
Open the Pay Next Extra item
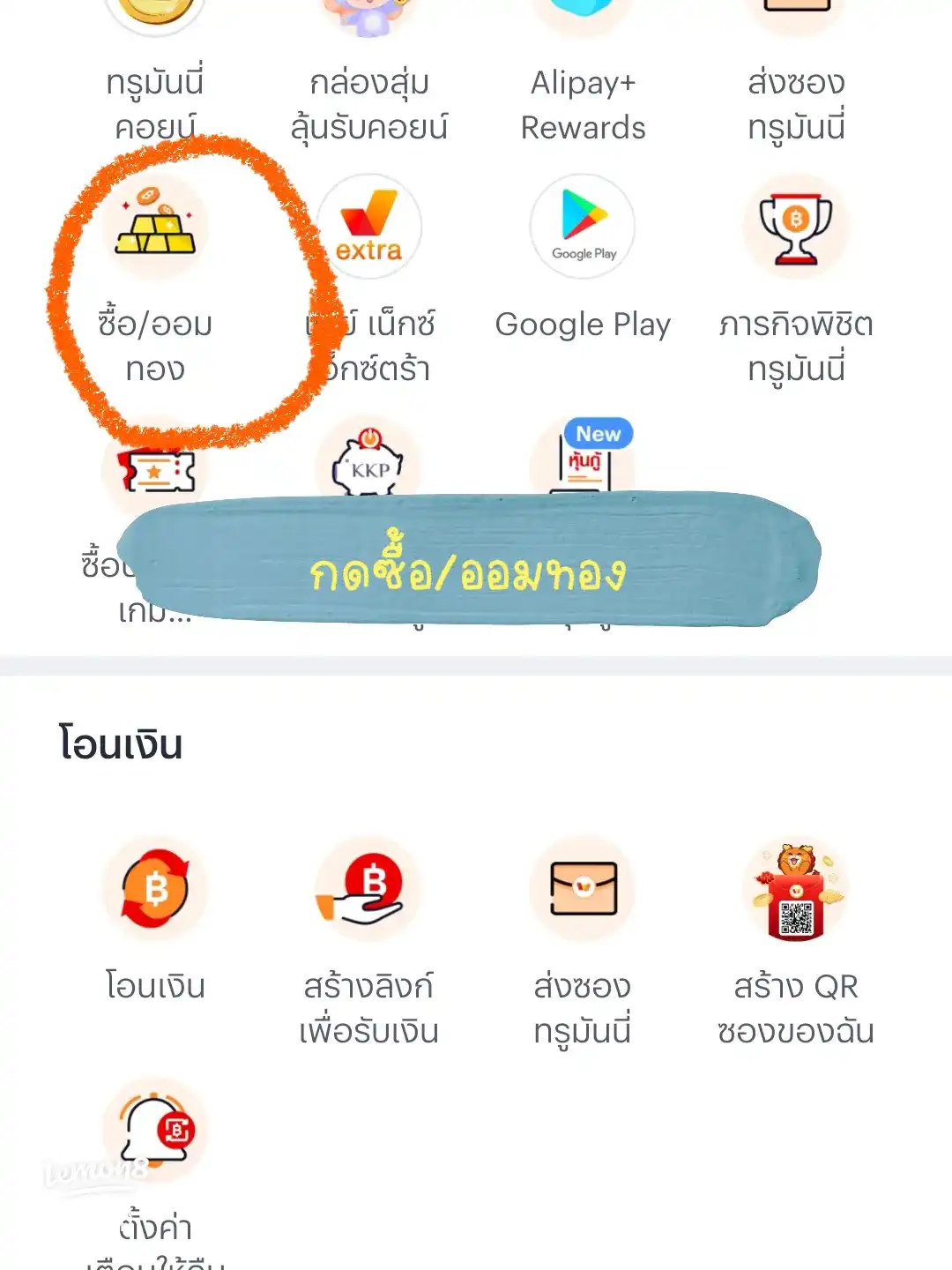pyautogui.click(x=368, y=228)
